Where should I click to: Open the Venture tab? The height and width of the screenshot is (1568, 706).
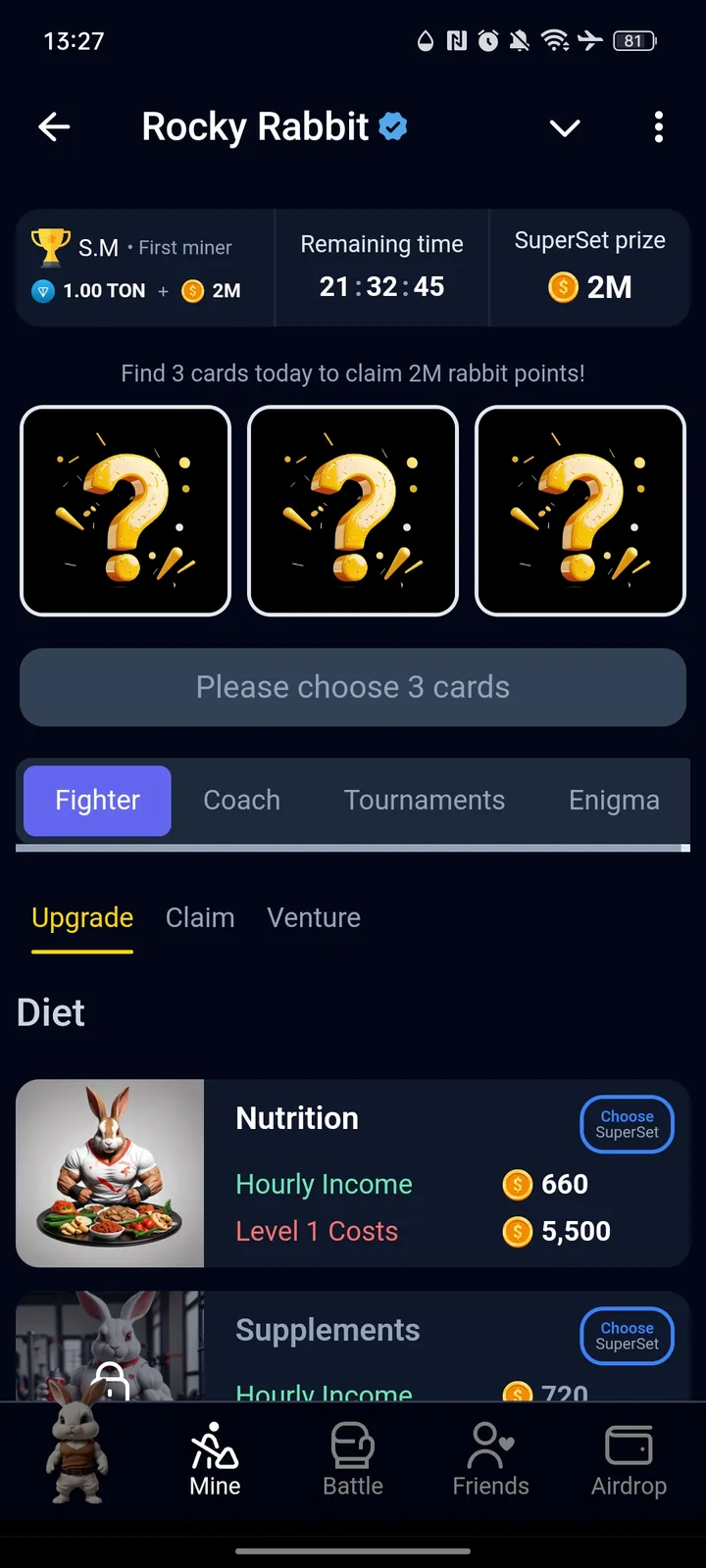click(314, 917)
